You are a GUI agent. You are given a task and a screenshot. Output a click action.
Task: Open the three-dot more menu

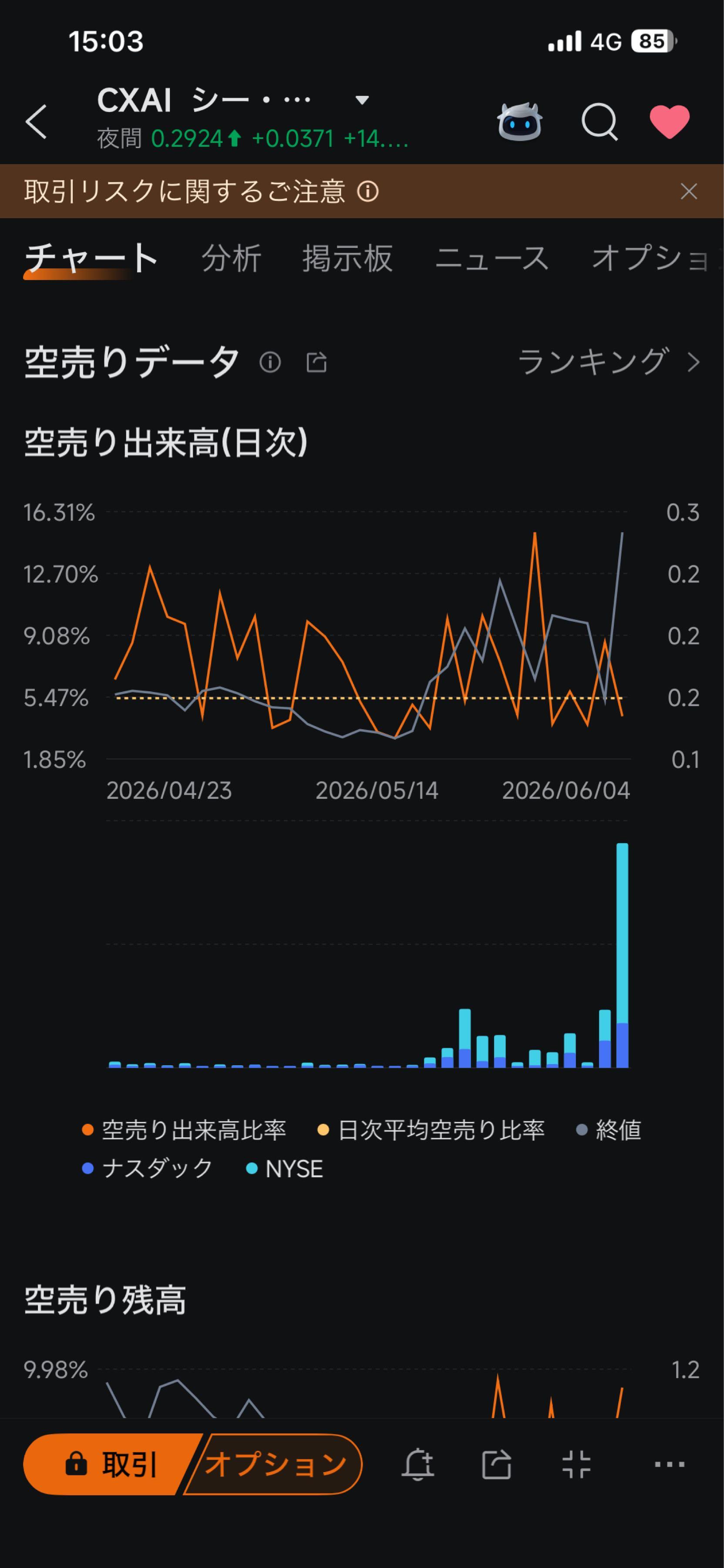click(669, 1464)
